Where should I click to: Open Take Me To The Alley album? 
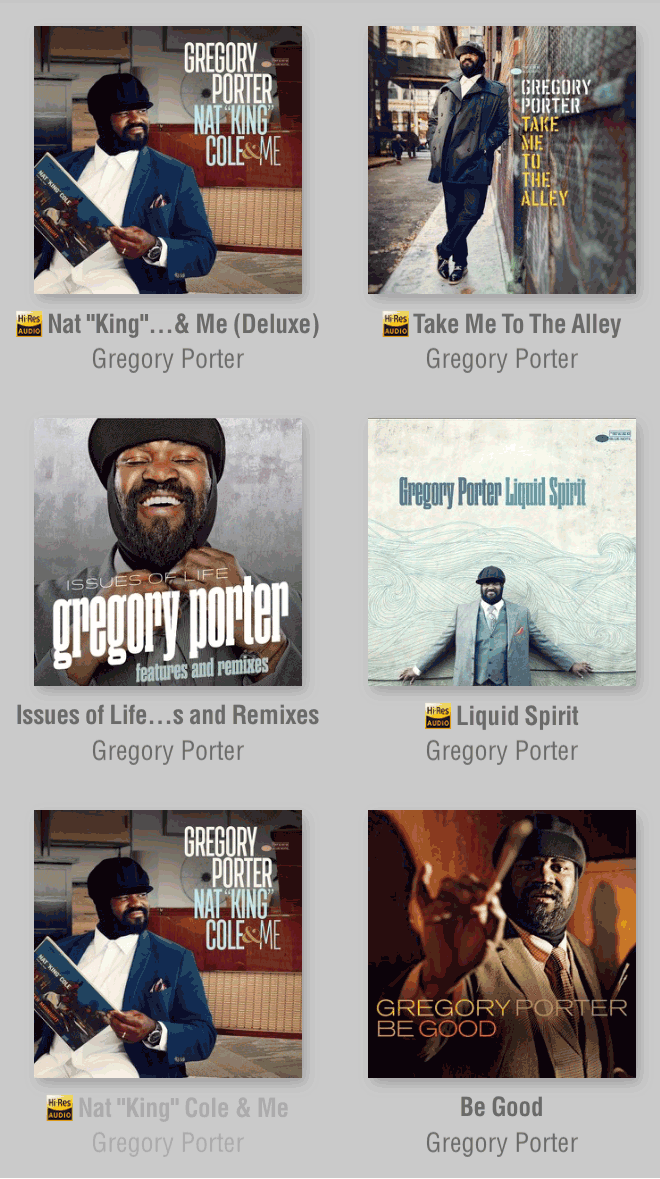tap(501, 160)
